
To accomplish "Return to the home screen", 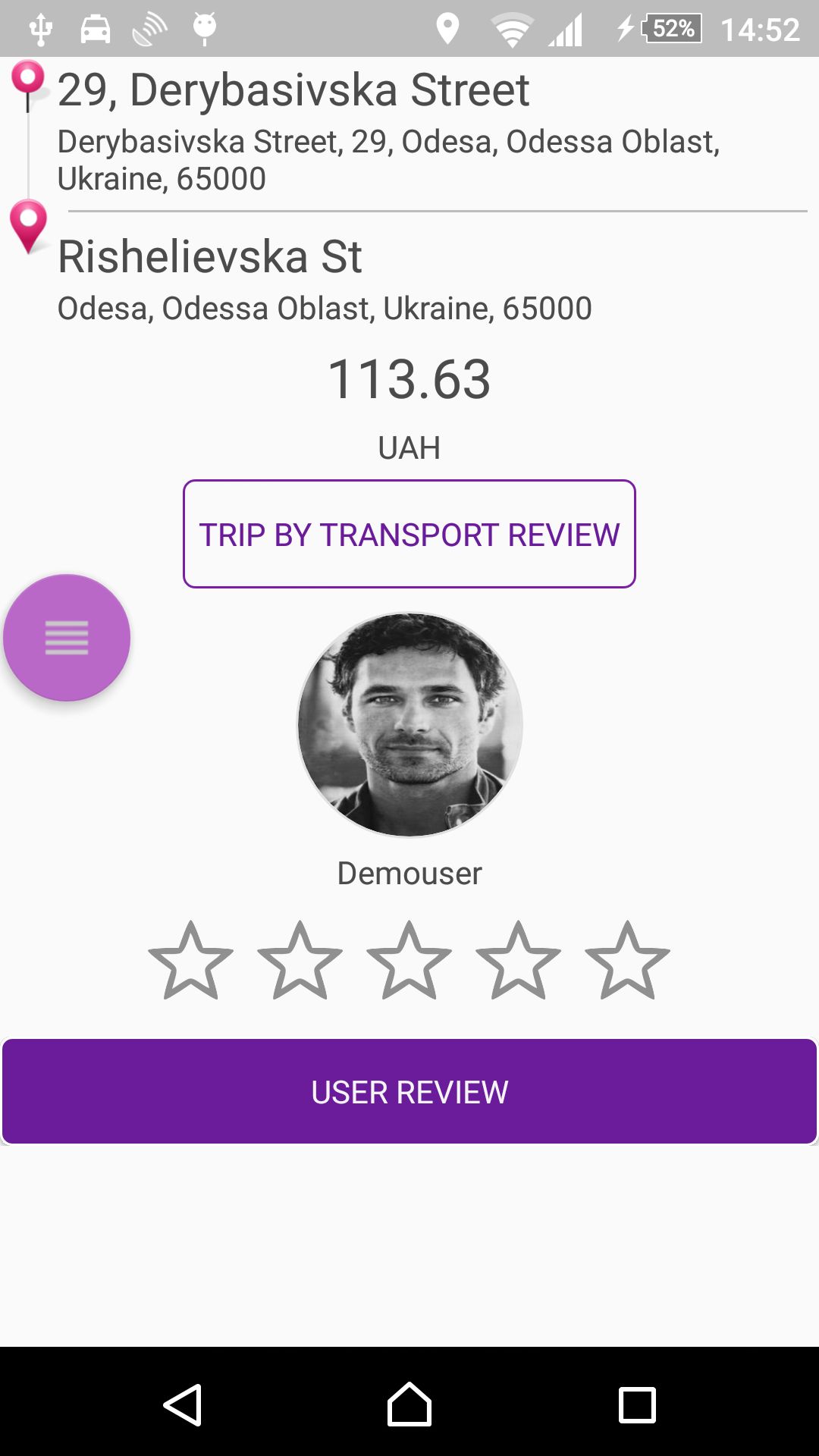I will 409,1405.
